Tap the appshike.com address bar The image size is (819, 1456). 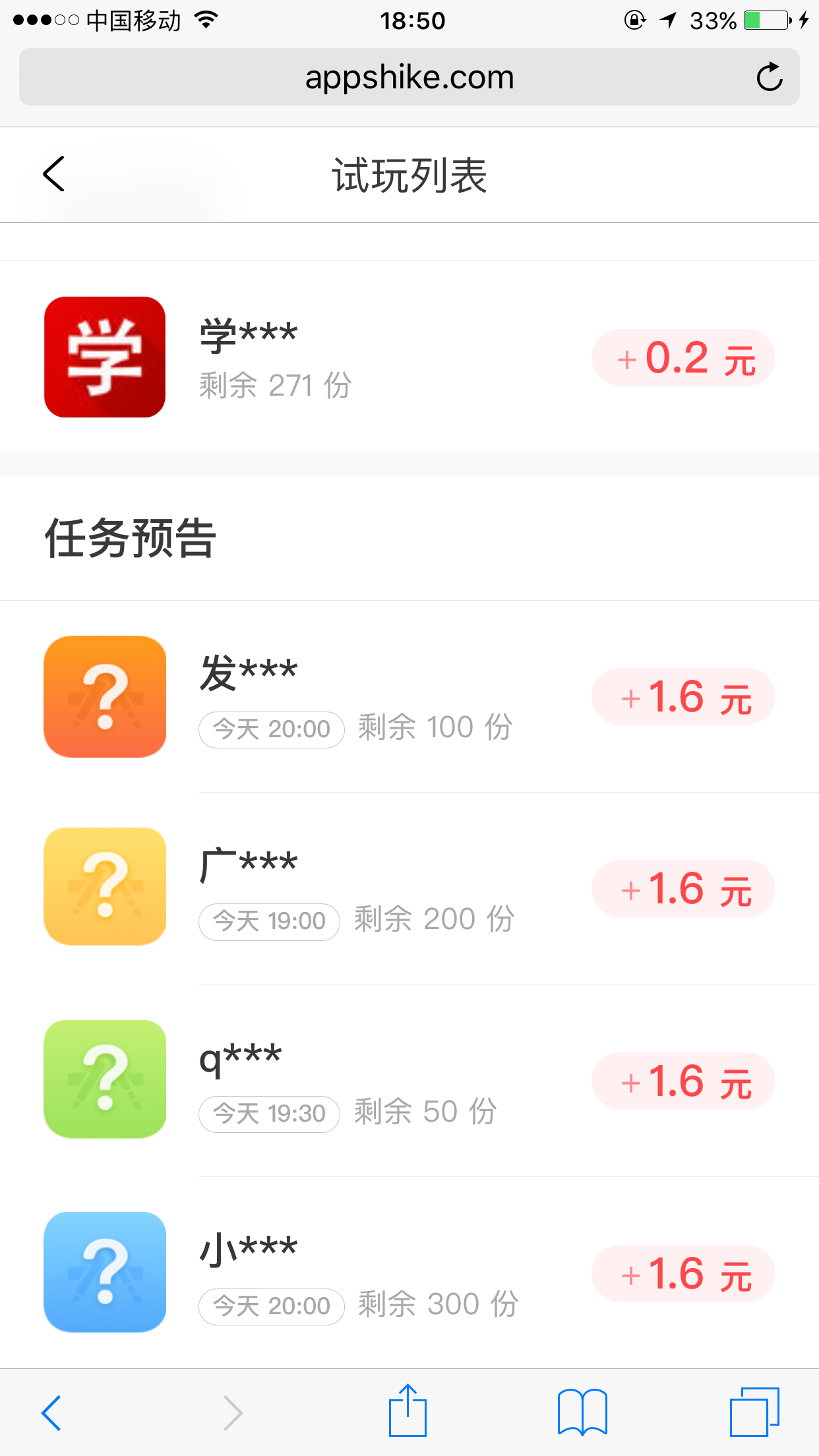tap(409, 76)
